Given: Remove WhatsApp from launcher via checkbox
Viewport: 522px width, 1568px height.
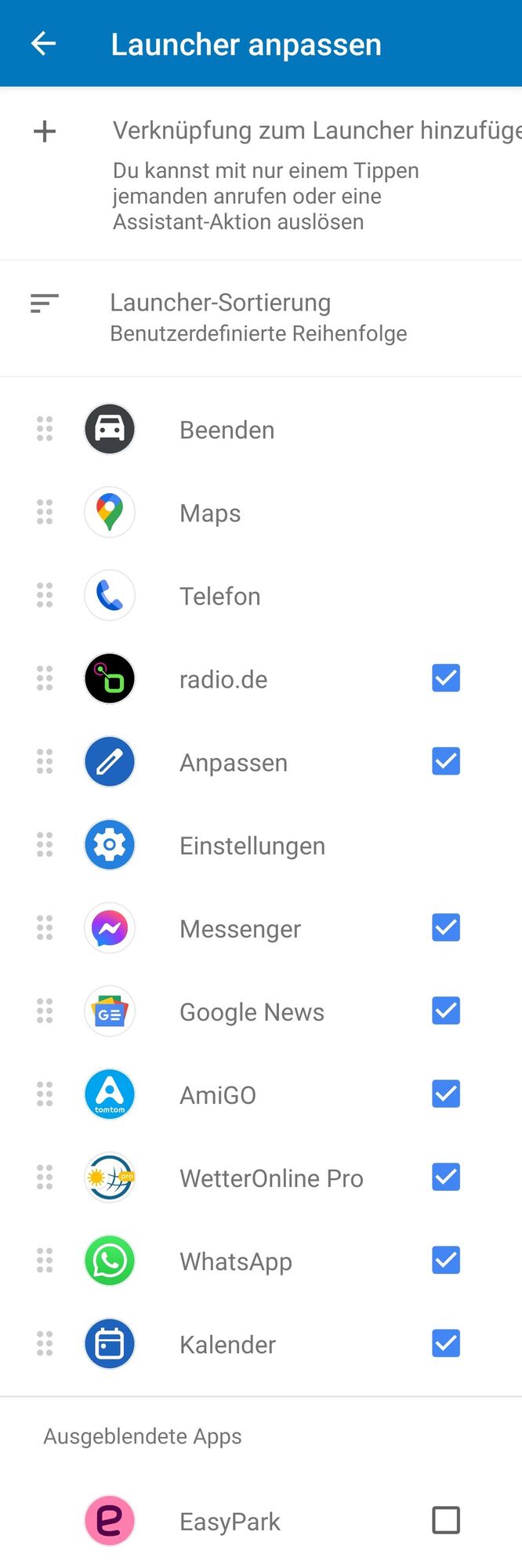Looking at the screenshot, I should pos(446,1260).
